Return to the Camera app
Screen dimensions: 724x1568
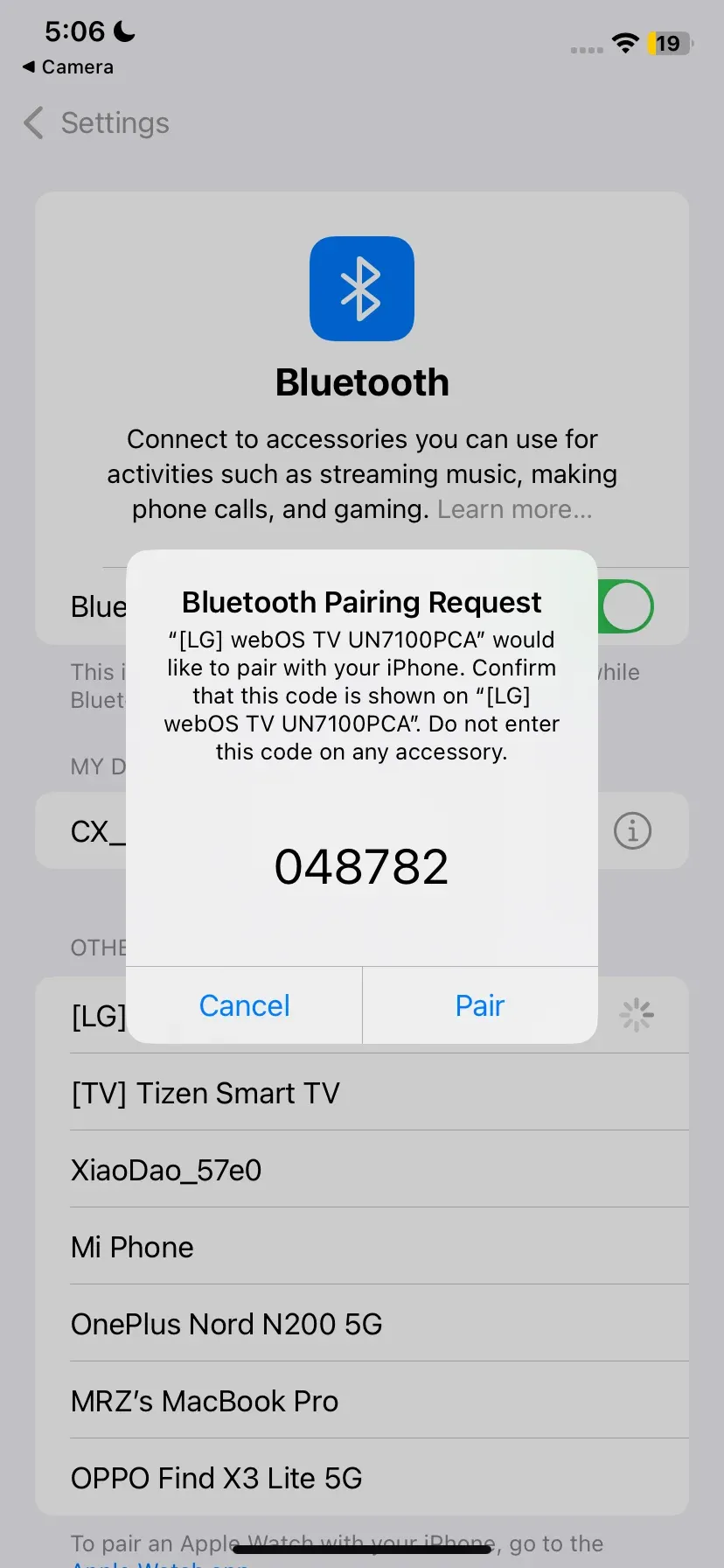68,67
